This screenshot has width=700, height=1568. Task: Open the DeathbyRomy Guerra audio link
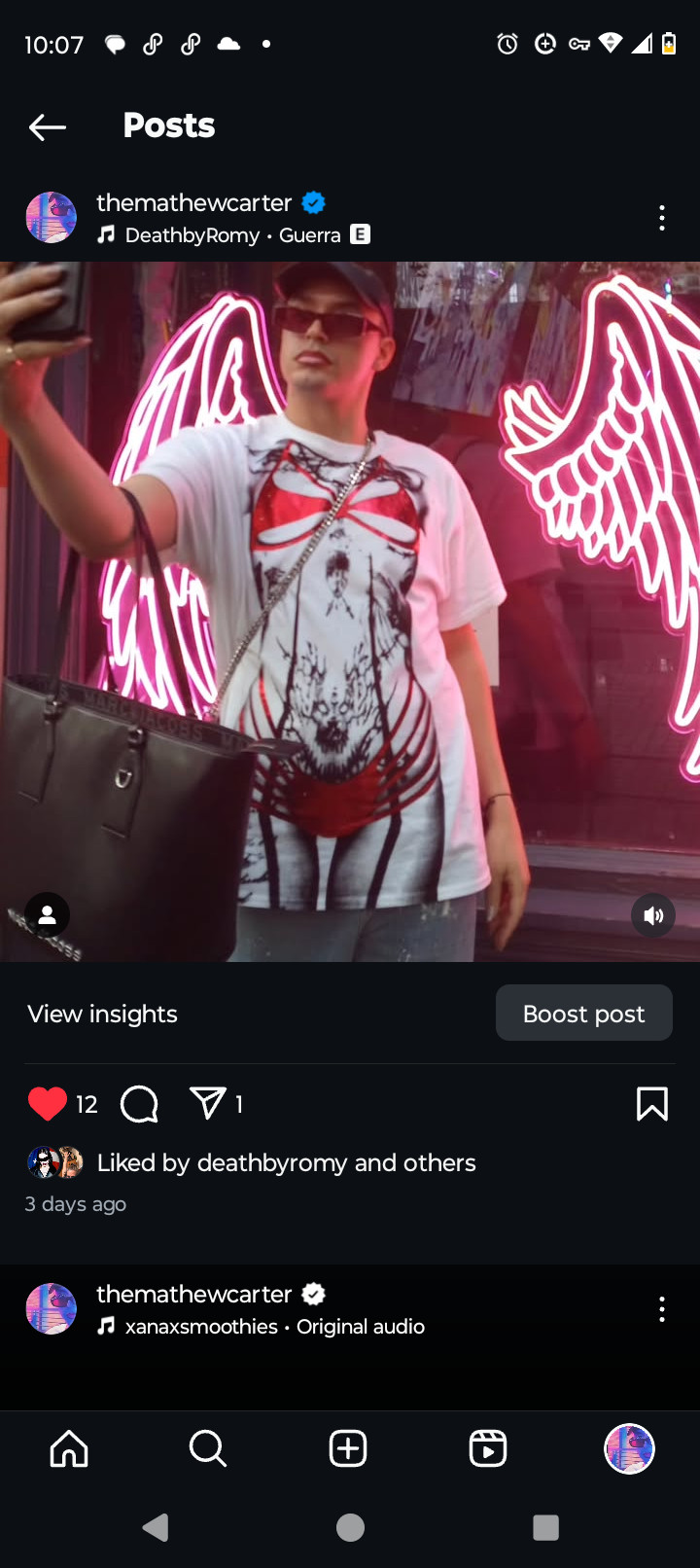(x=231, y=235)
